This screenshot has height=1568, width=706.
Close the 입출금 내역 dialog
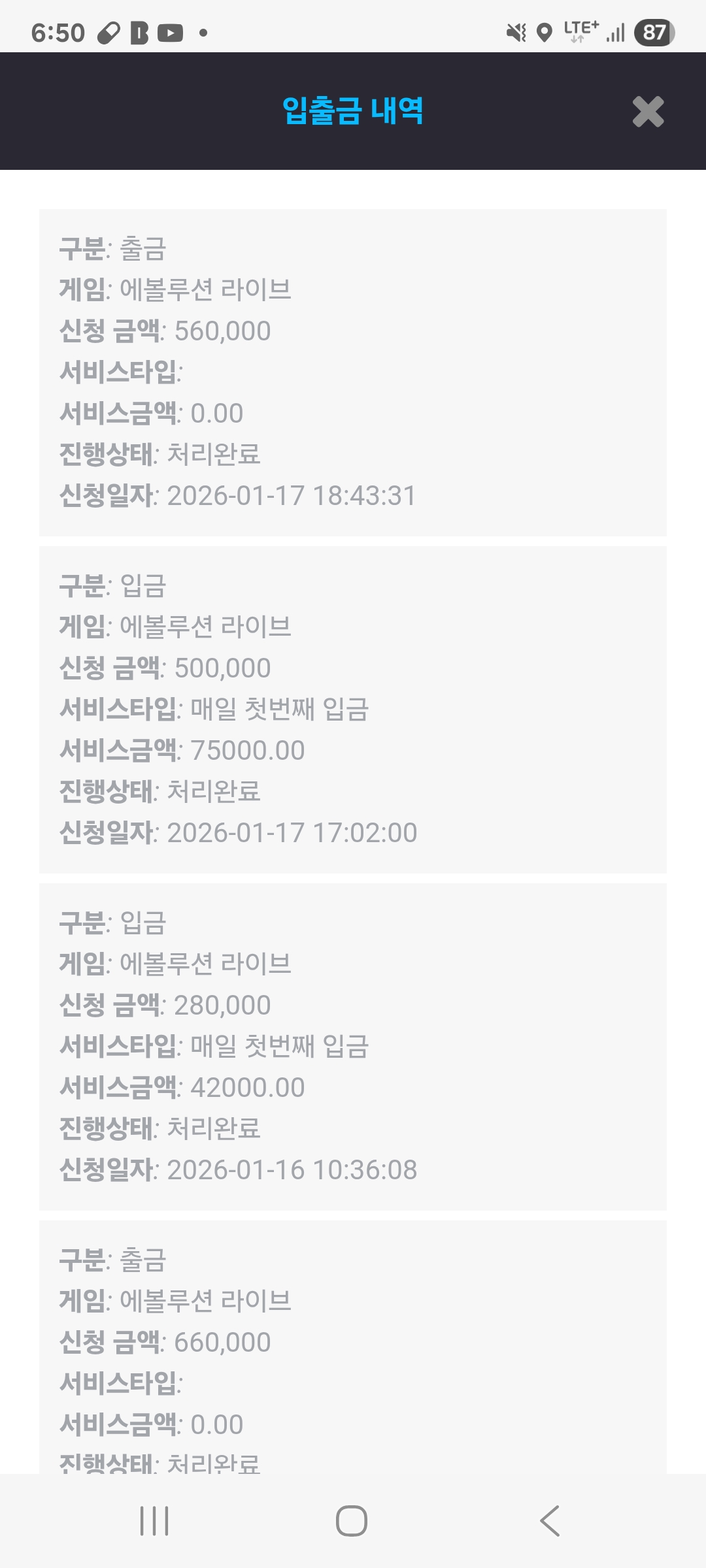(648, 112)
